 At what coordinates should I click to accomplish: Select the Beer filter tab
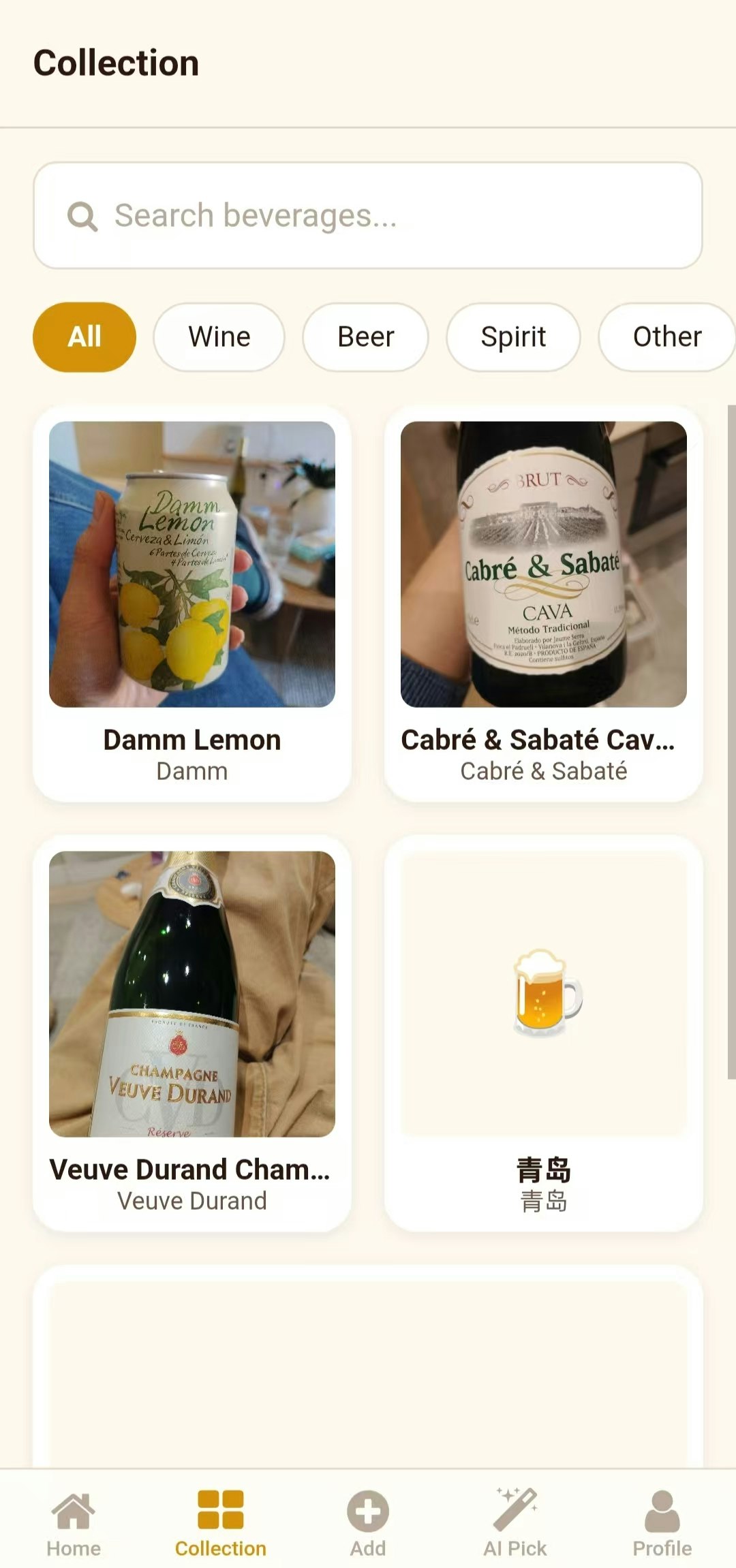[365, 336]
